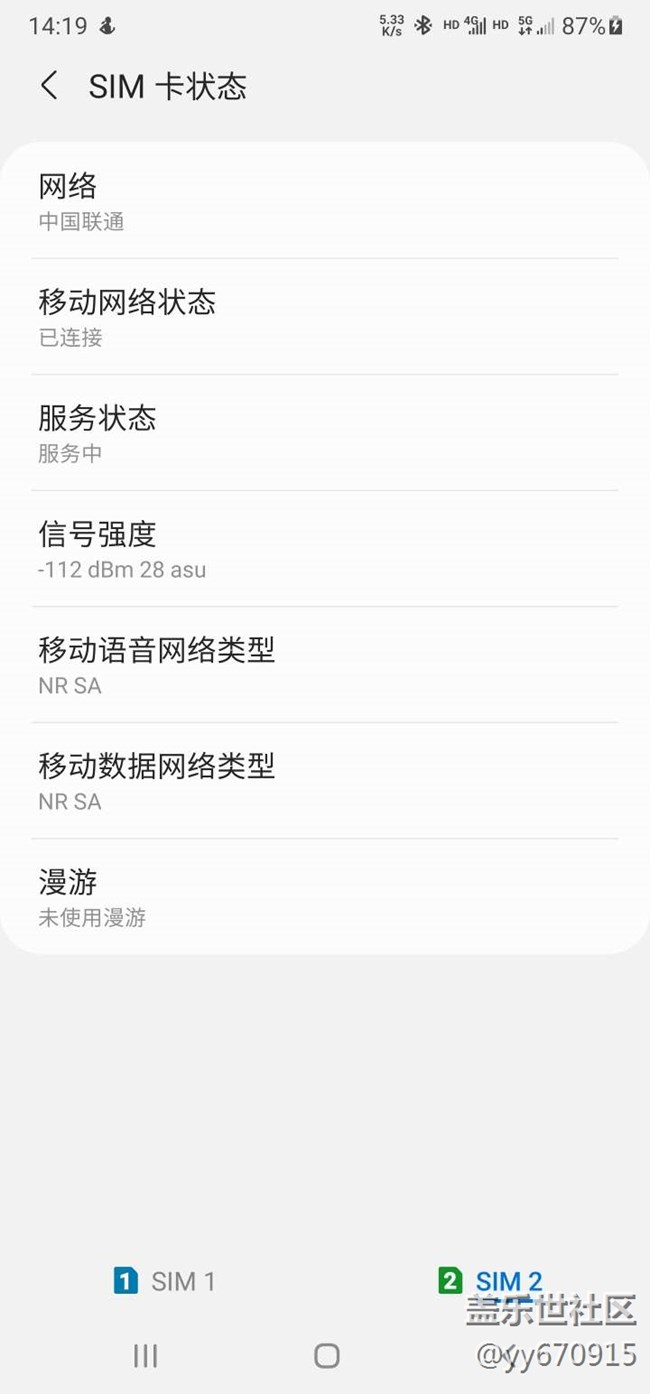
Task: Tap the home button
Action: (x=326, y=1356)
